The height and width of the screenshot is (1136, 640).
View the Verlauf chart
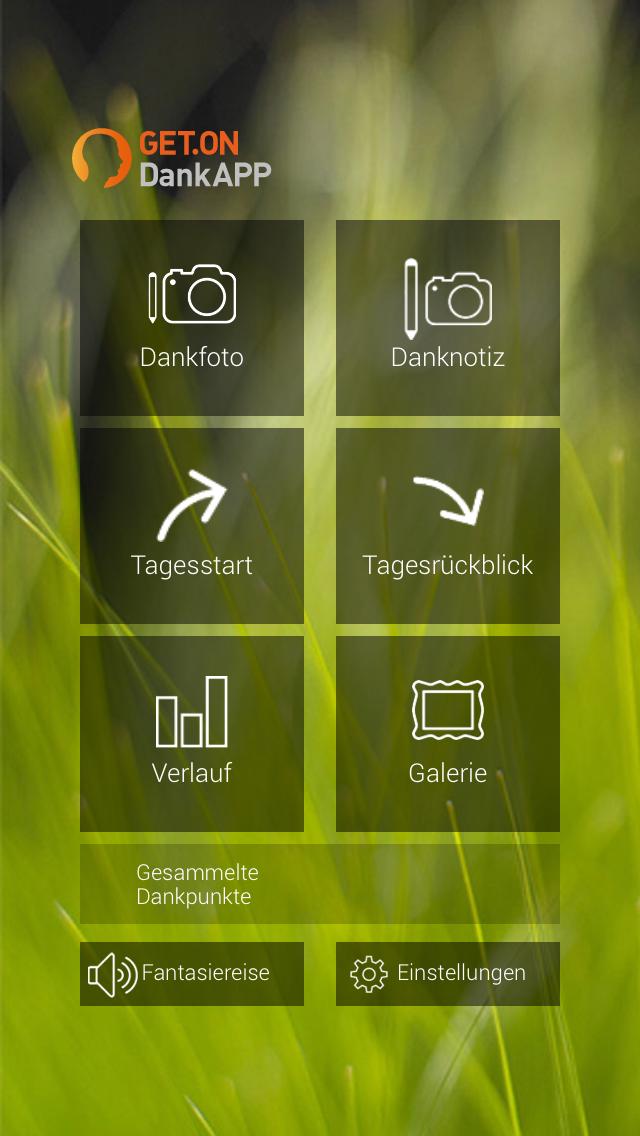tap(192, 734)
